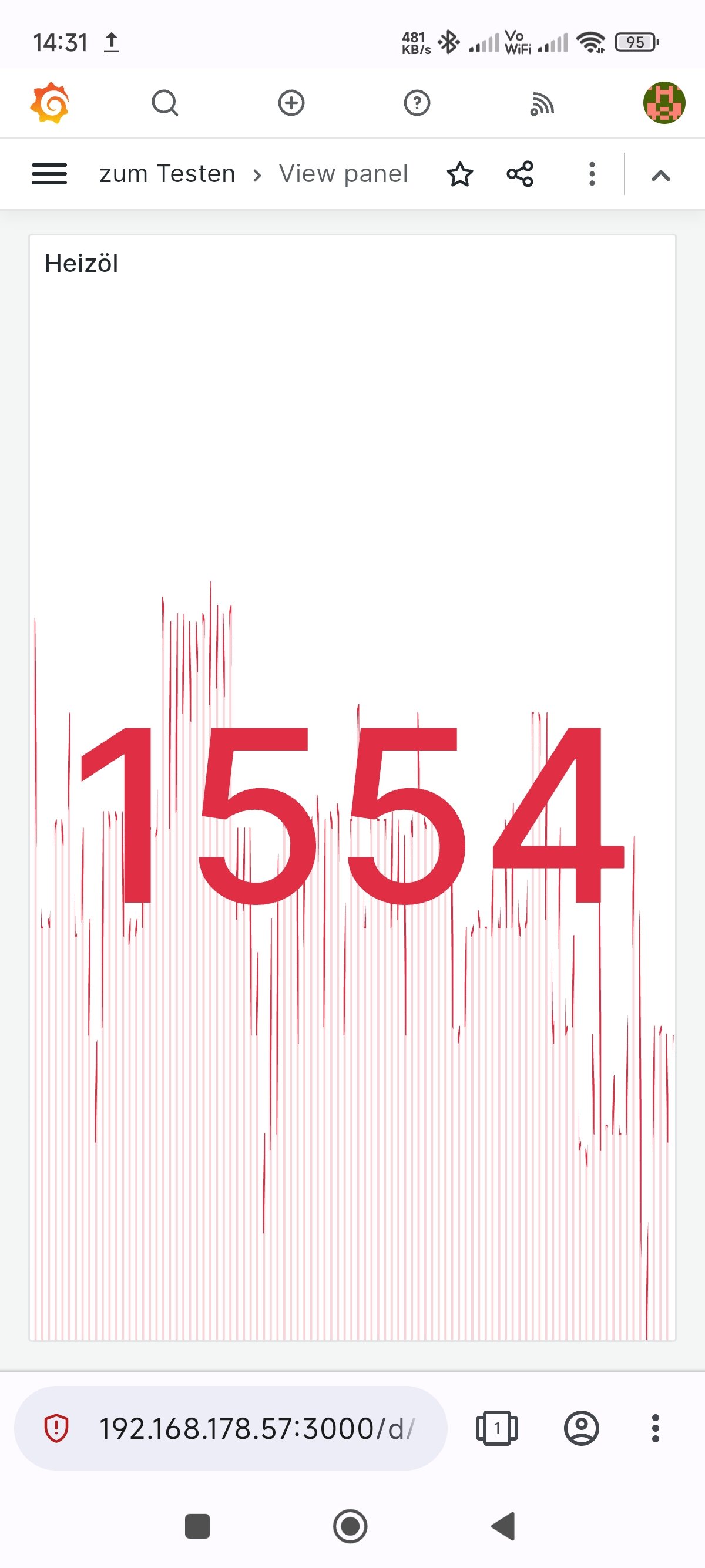Open the news feed icon
The width and height of the screenshot is (705, 1568).
[x=541, y=104]
